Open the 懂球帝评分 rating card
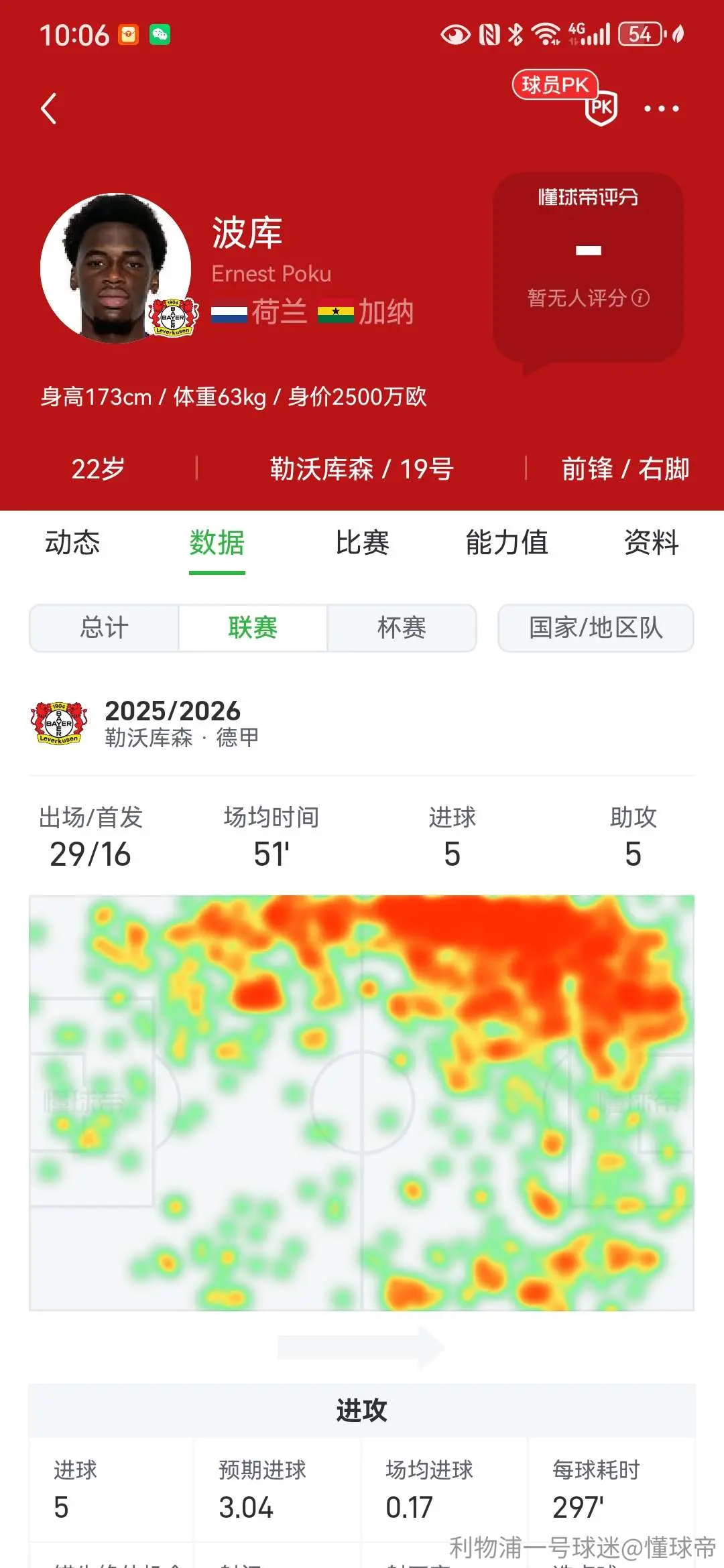724x1568 pixels. tap(588, 268)
